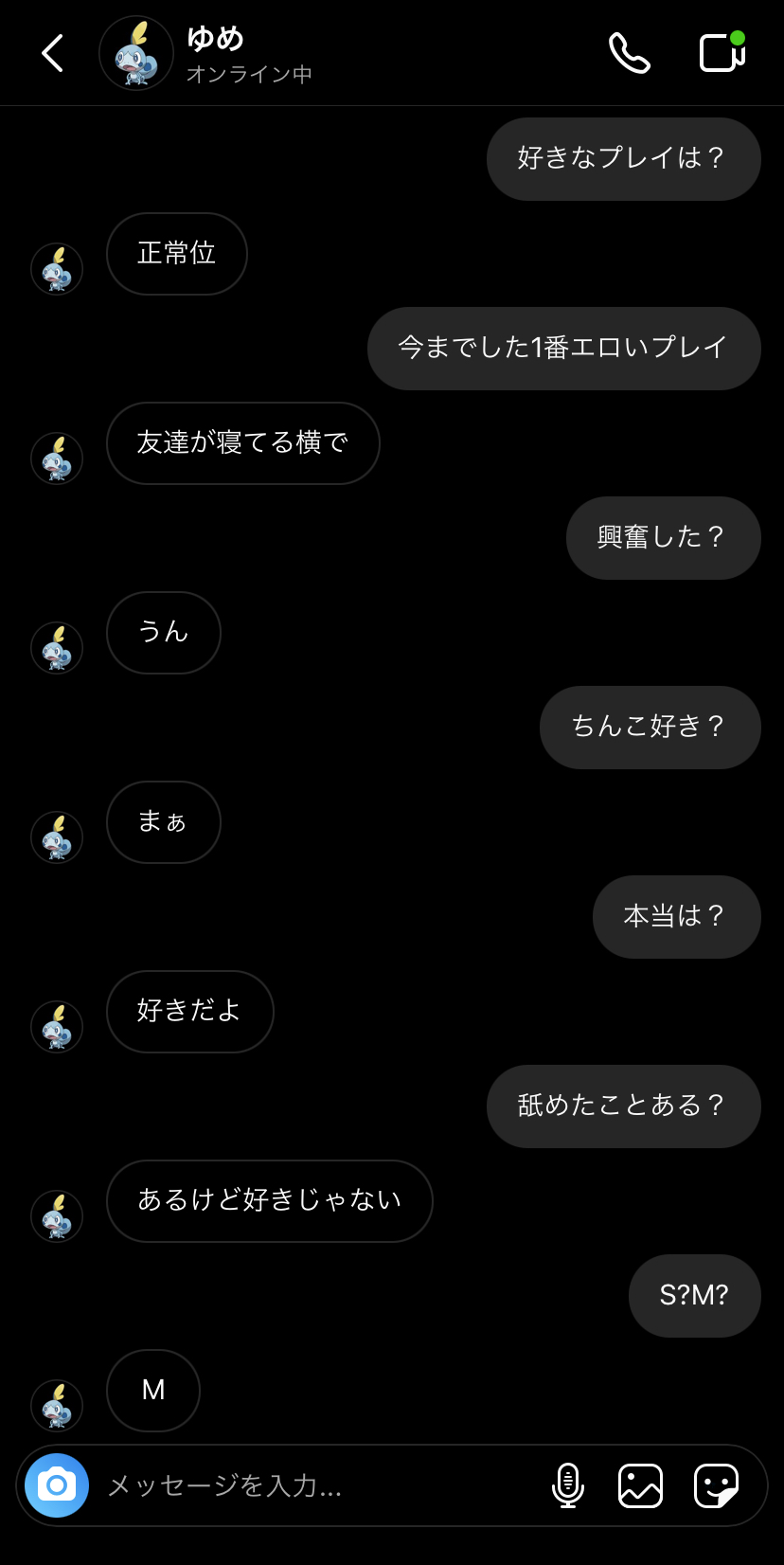Tap the 友達が寝てる横で message bubble

pos(243,443)
